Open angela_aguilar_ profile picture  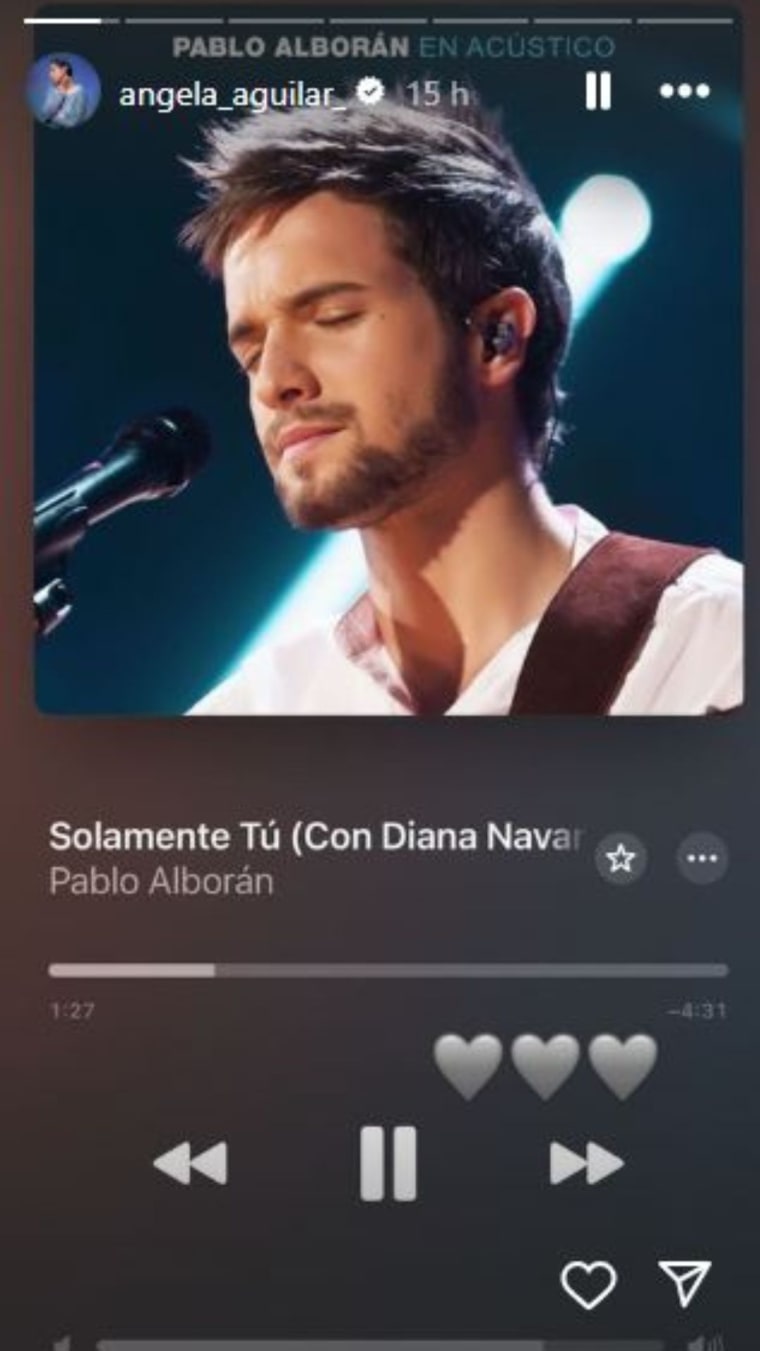point(63,91)
